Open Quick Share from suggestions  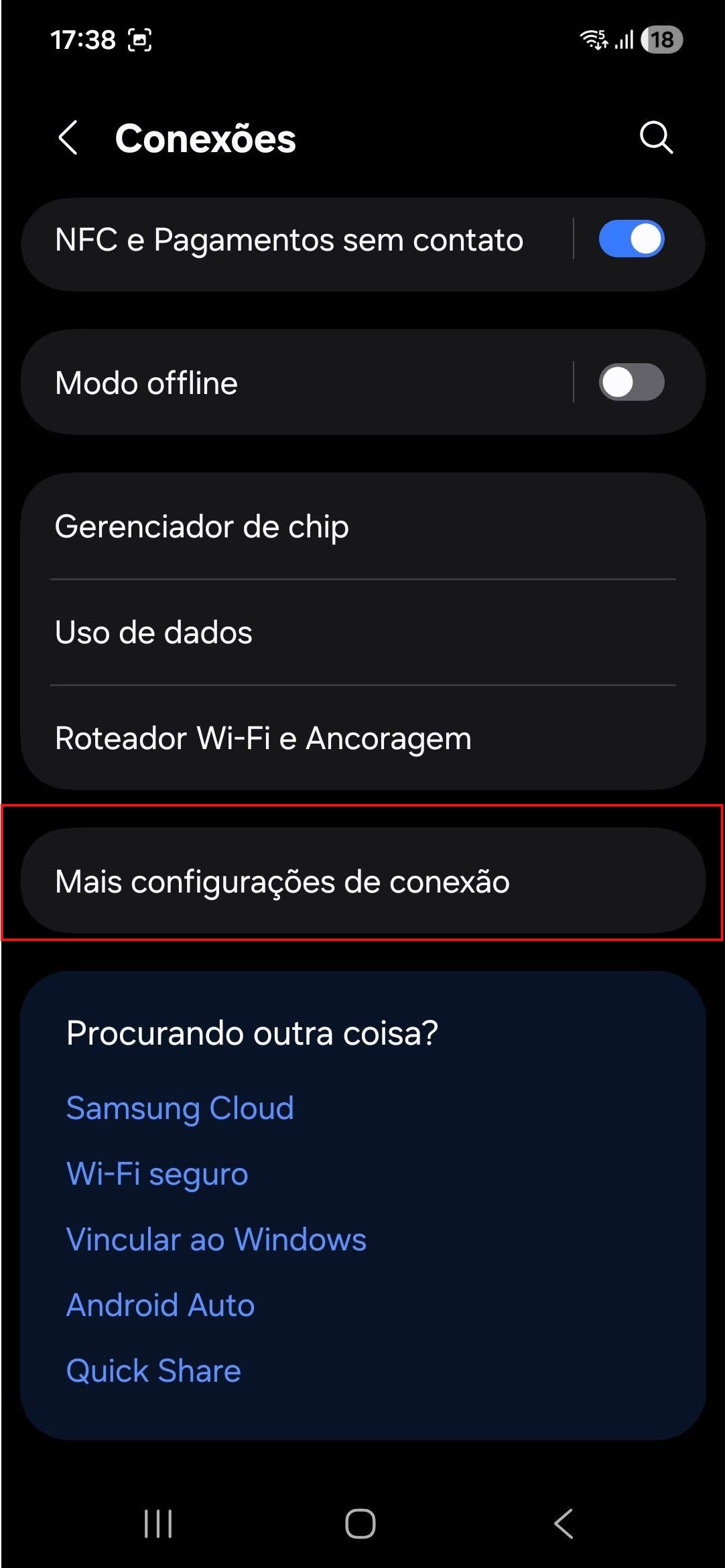(153, 1370)
